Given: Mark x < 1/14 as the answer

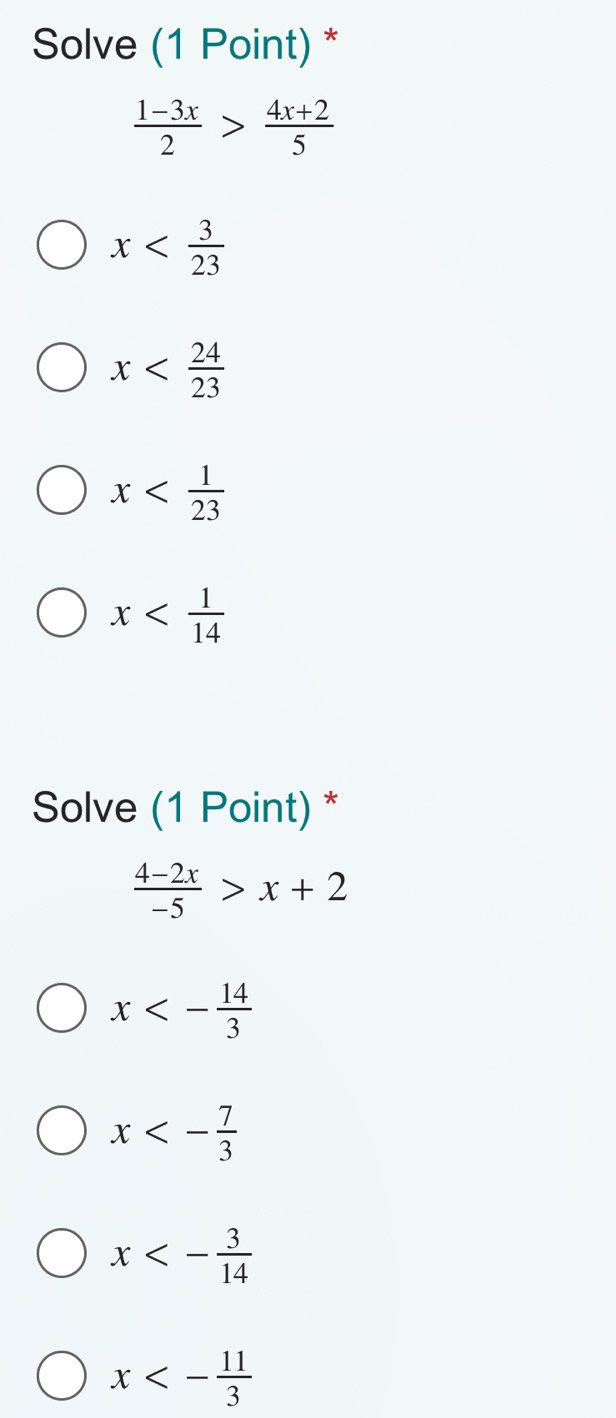Looking at the screenshot, I should coord(61,612).
